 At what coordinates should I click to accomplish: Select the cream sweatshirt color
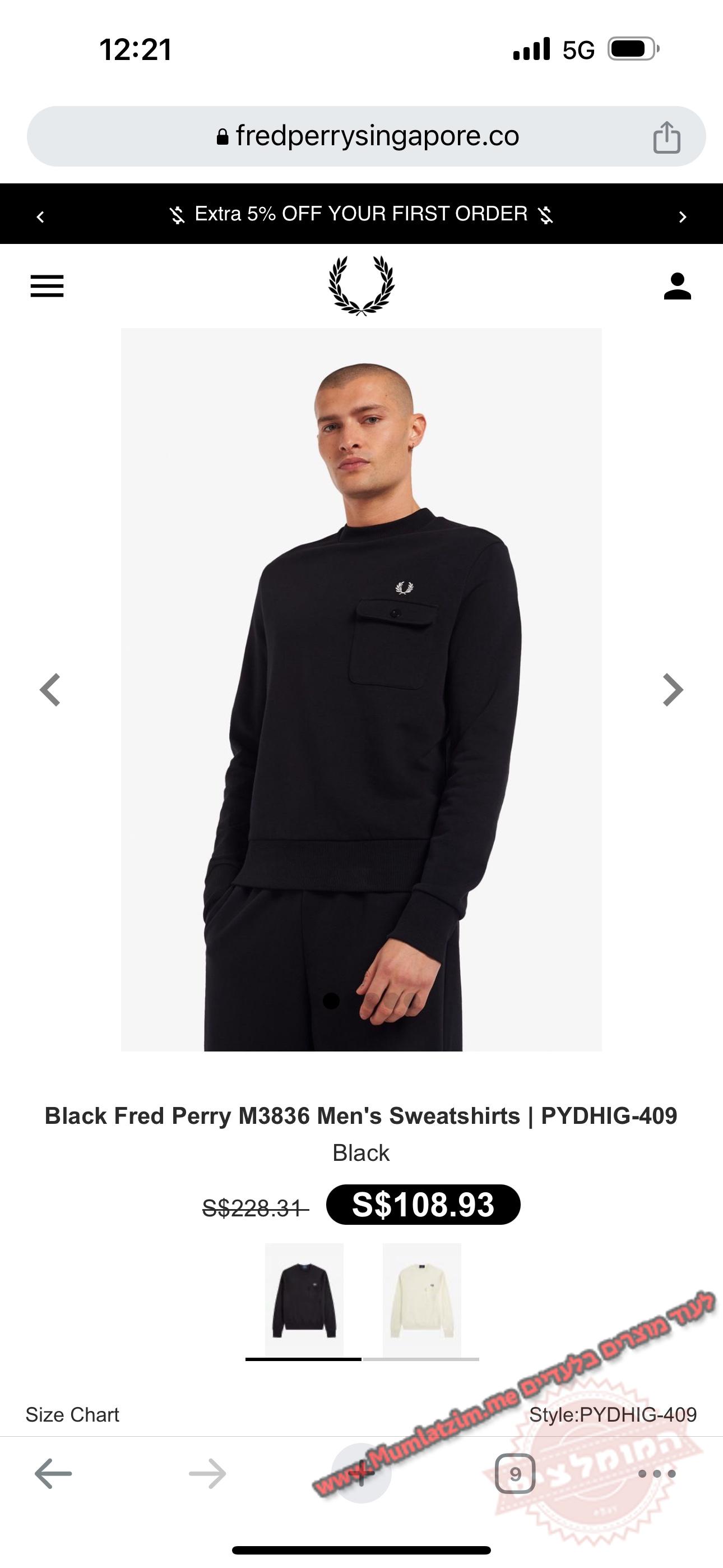pyautogui.click(x=421, y=1299)
